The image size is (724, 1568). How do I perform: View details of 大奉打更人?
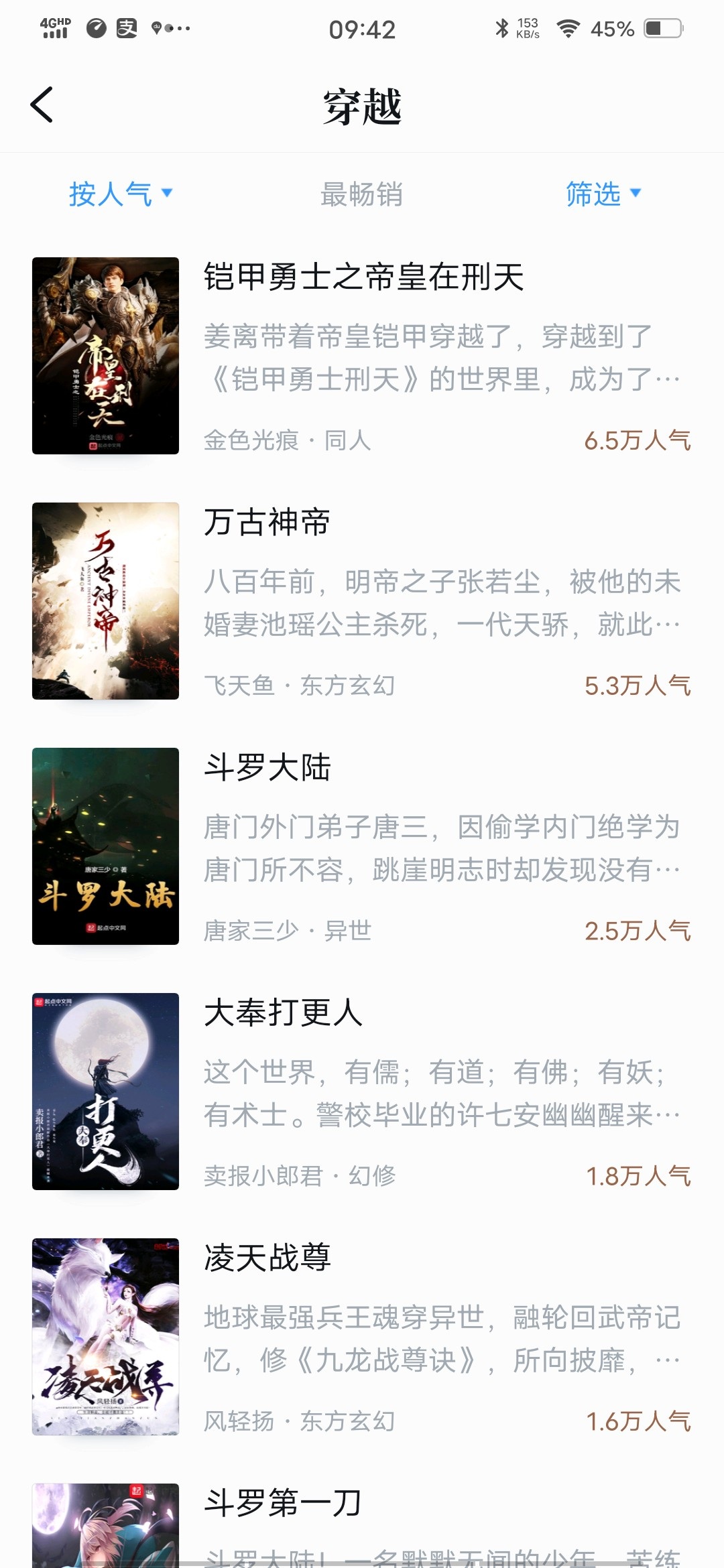tap(362, 1092)
